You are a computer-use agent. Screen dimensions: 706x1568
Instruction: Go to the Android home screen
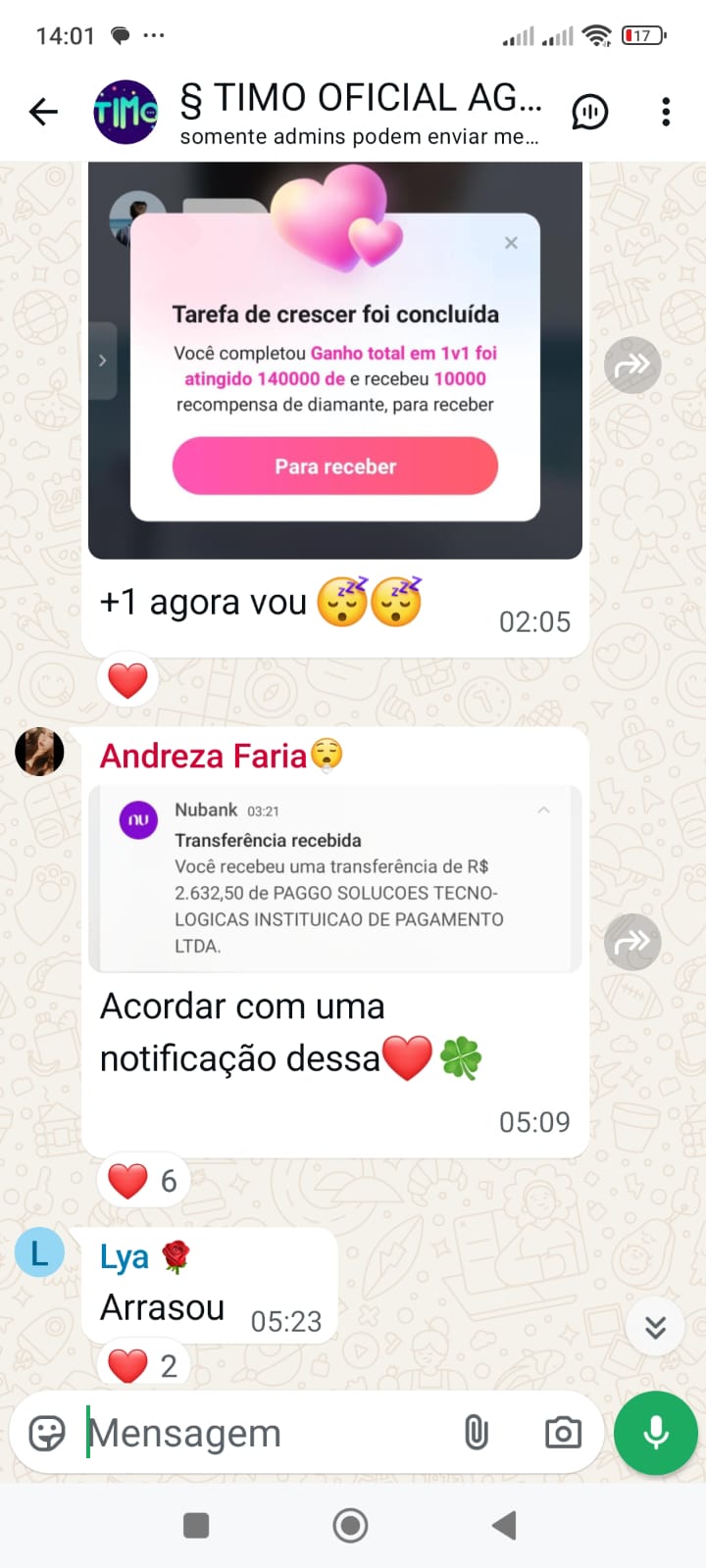point(350,1525)
